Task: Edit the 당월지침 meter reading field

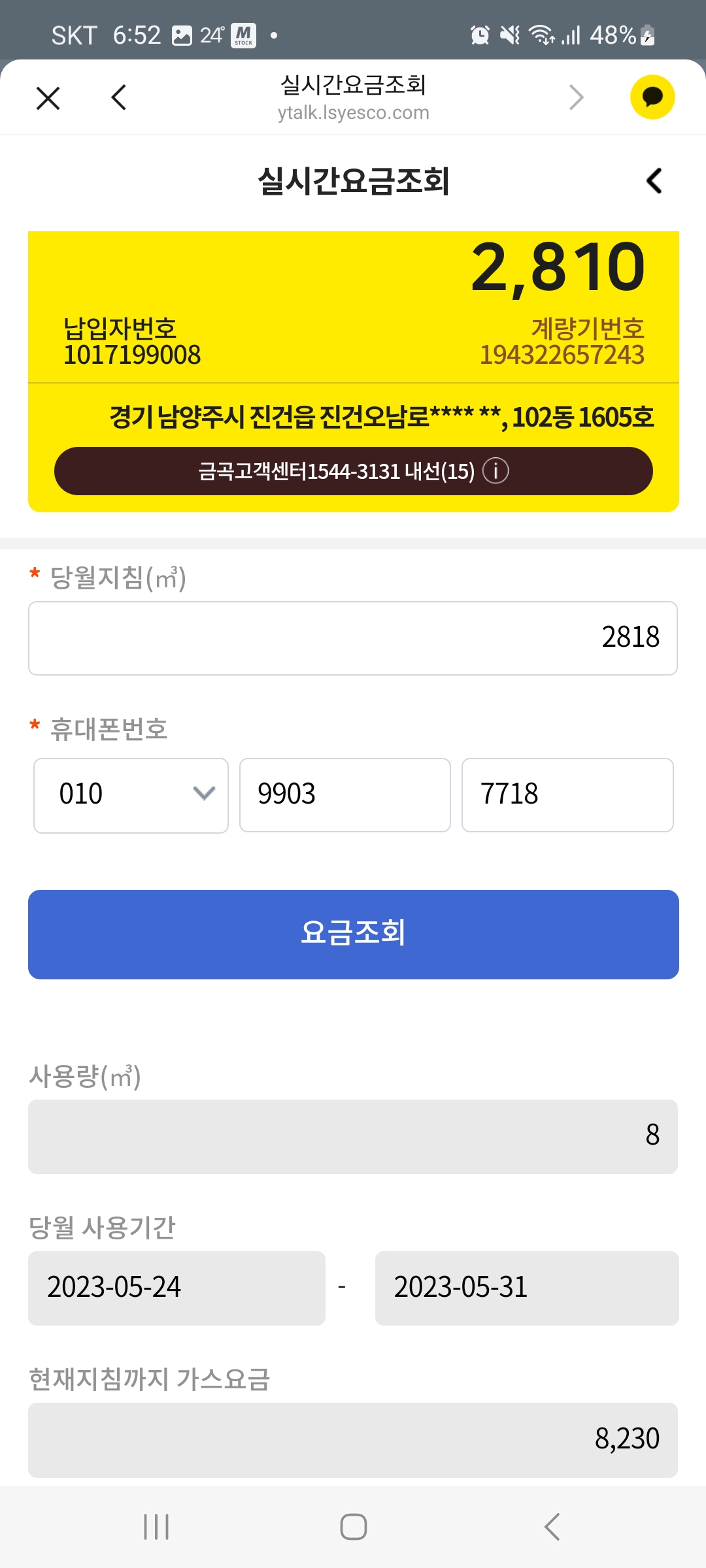Action: click(x=353, y=638)
